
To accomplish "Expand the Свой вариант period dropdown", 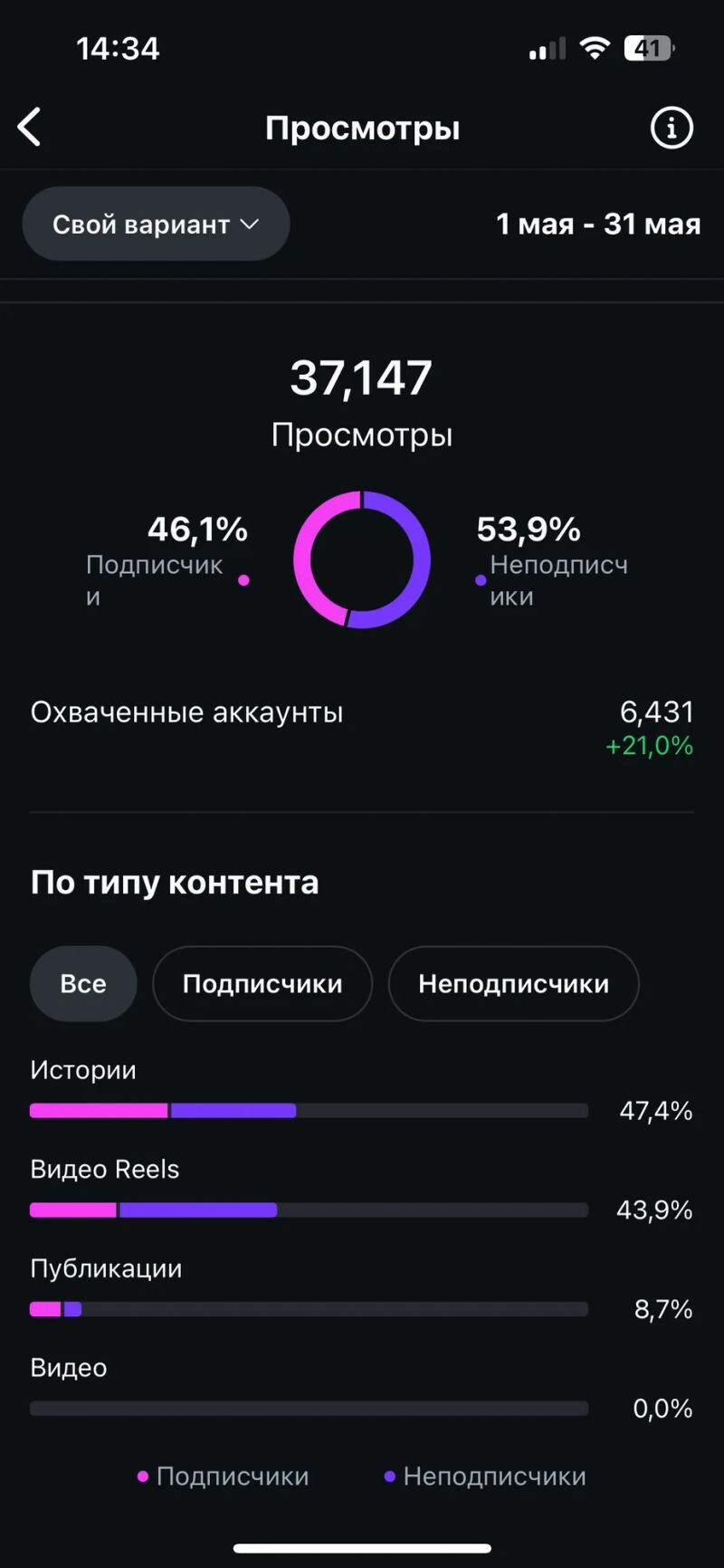I will 156,225.
